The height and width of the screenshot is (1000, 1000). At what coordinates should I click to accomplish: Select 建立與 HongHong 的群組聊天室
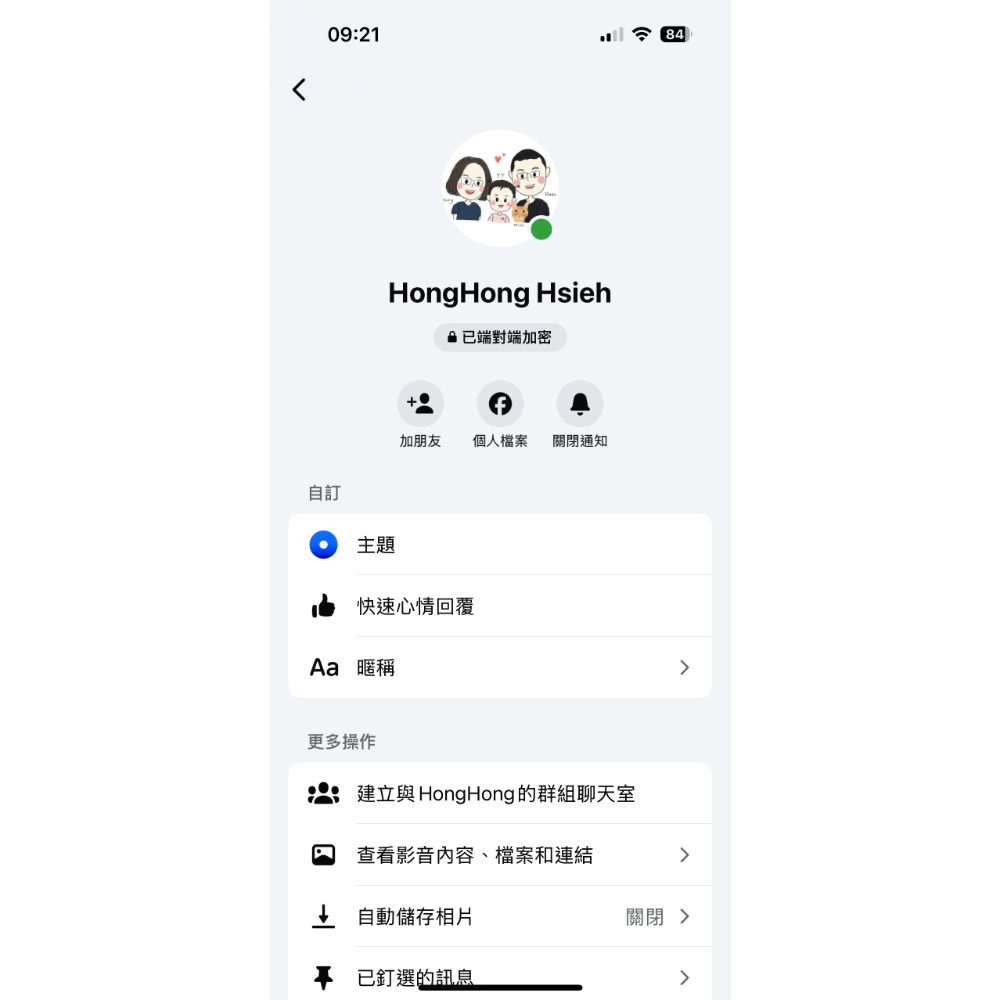[500, 794]
